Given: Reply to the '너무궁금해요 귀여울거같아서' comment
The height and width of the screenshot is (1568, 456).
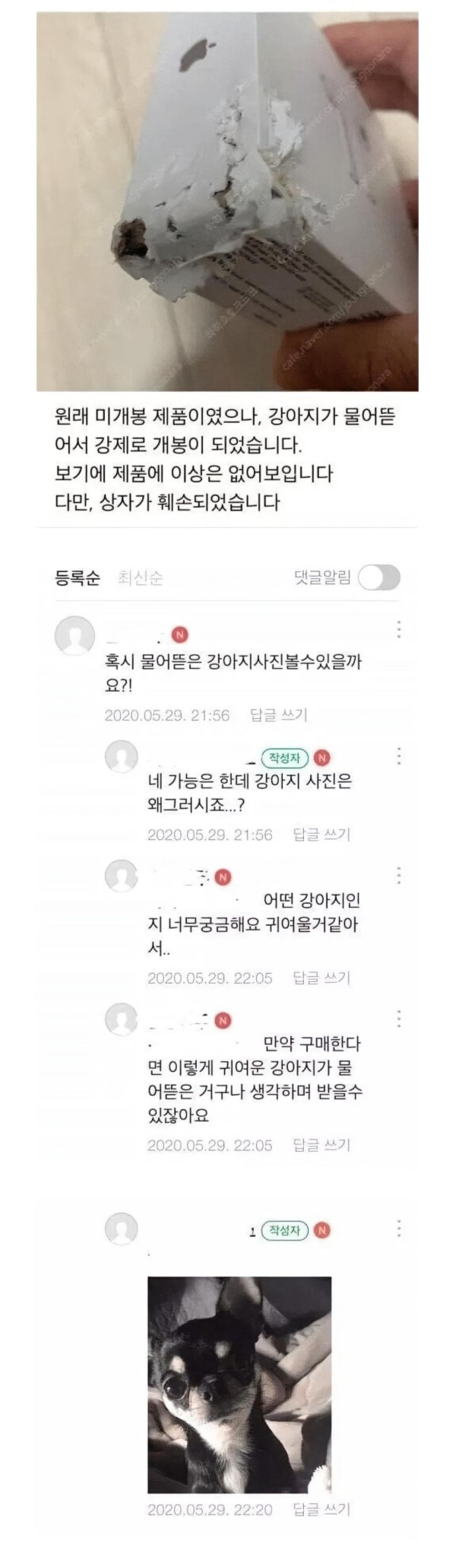Looking at the screenshot, I should pos(321,978).
